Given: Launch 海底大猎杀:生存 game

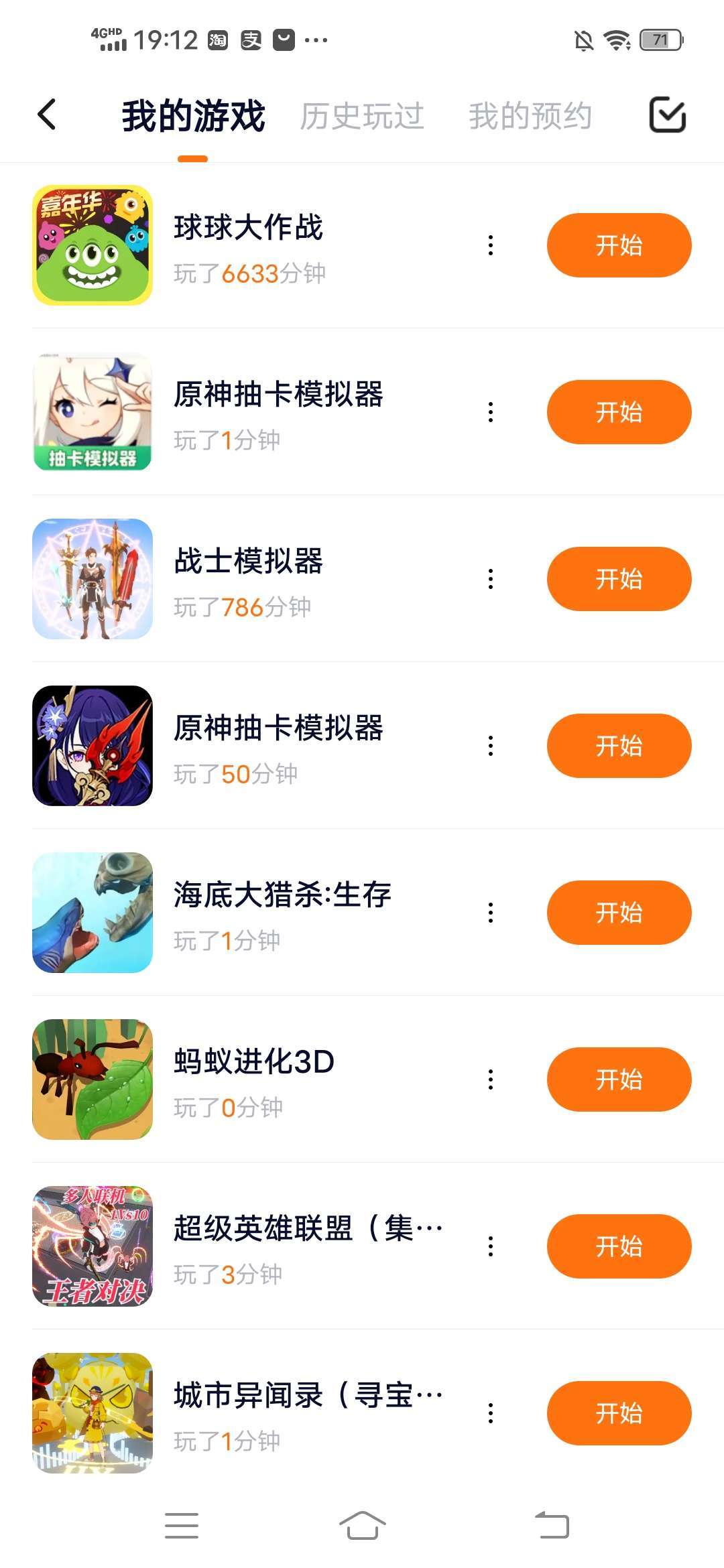Looking at the screenshot, I should [619, 913].
